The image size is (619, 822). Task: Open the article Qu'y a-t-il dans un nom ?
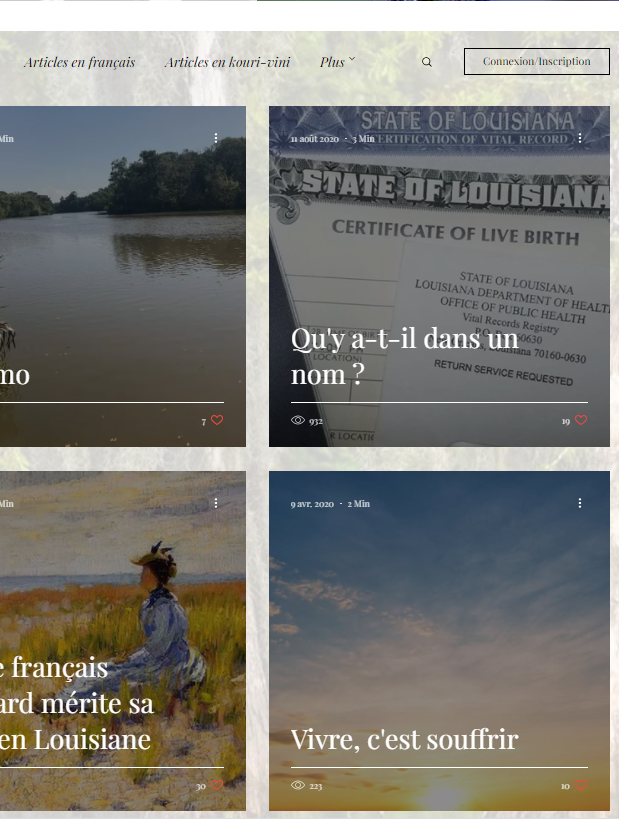tap(404, 356)
